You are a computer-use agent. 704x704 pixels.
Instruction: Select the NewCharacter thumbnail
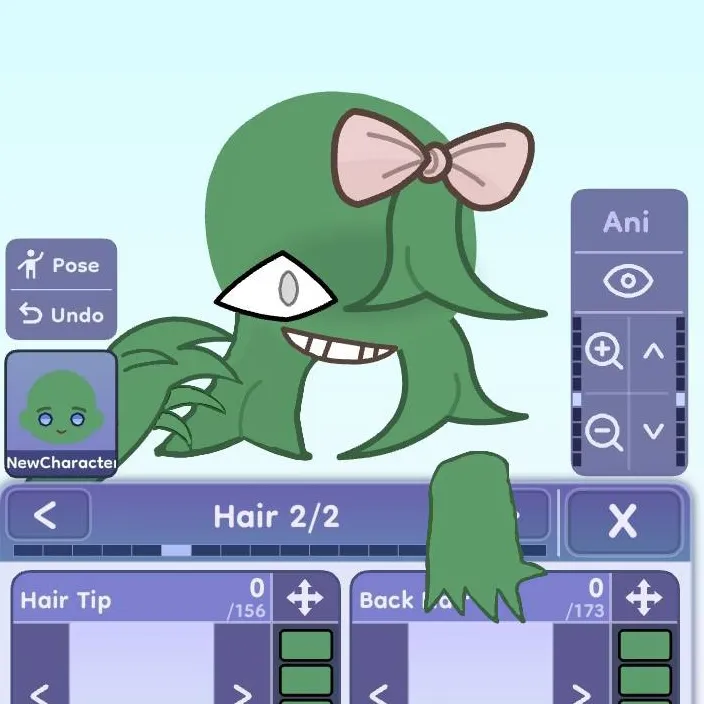(60, 412)
